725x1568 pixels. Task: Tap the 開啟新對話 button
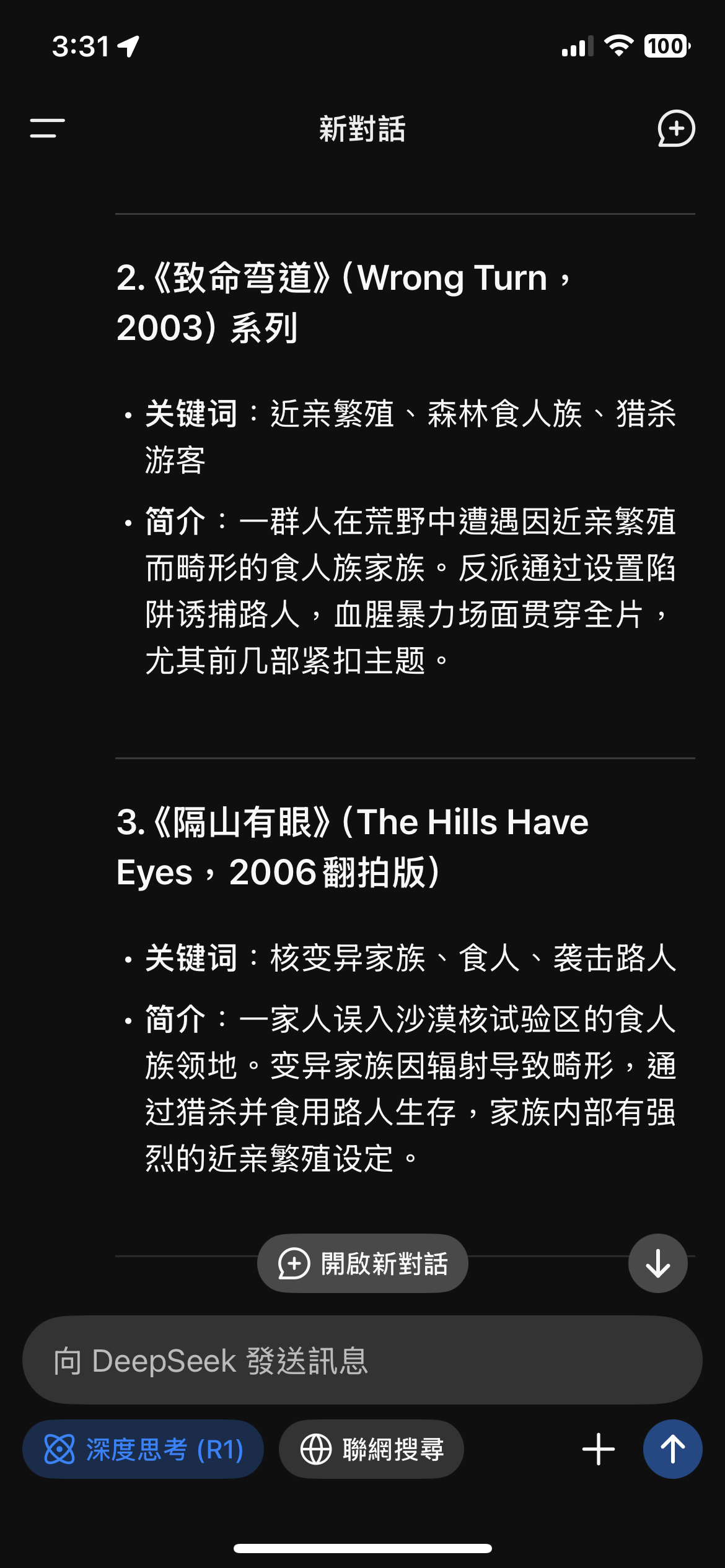click(362, 1263)
